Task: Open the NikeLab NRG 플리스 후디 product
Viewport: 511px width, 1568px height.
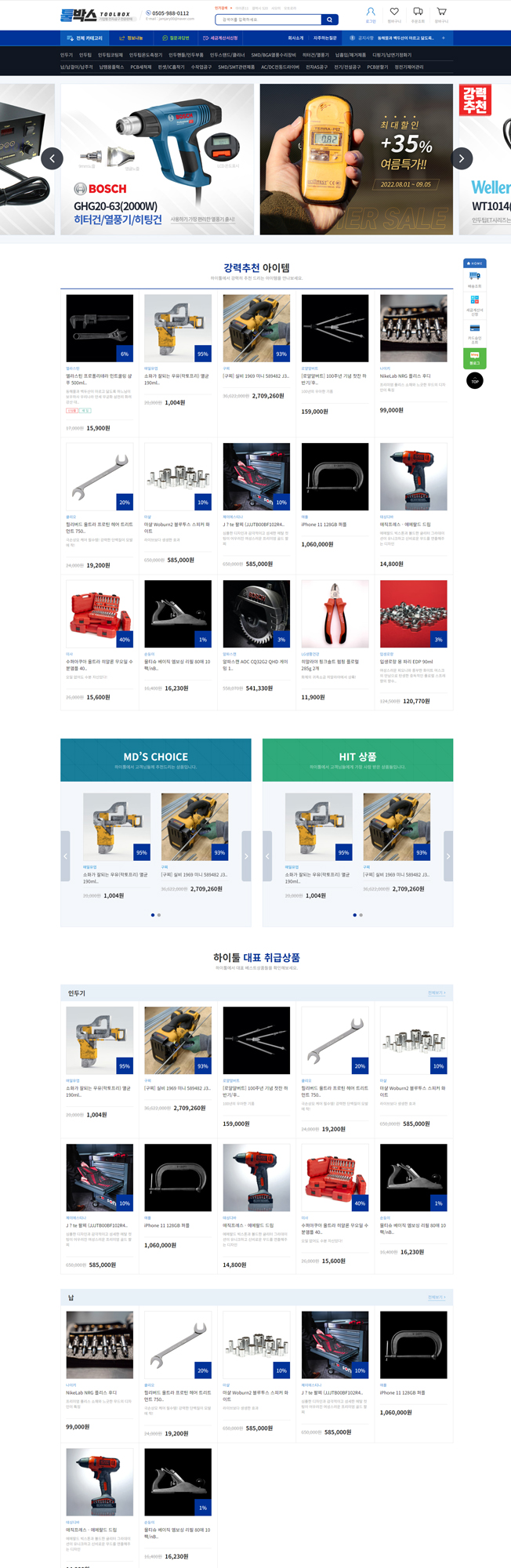Action: tap(413, 329)
